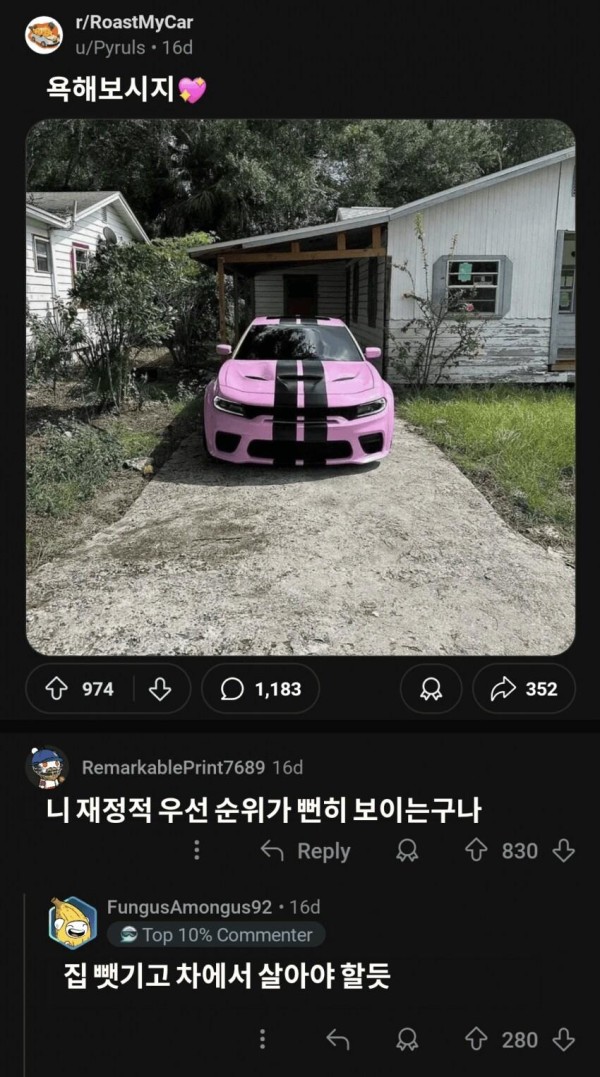The width and height of the screenshot is (600, 1077).
Task: Share the post showing 352 shares
Action: 523,689
